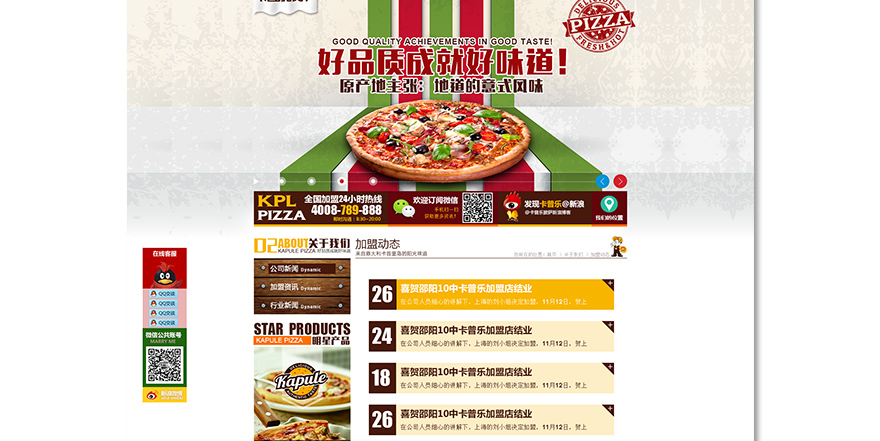Viewport: 880px width, 441px height.
Task: Tap the 新浪微博 button in the floating sidebar
Action: point(165,394)
